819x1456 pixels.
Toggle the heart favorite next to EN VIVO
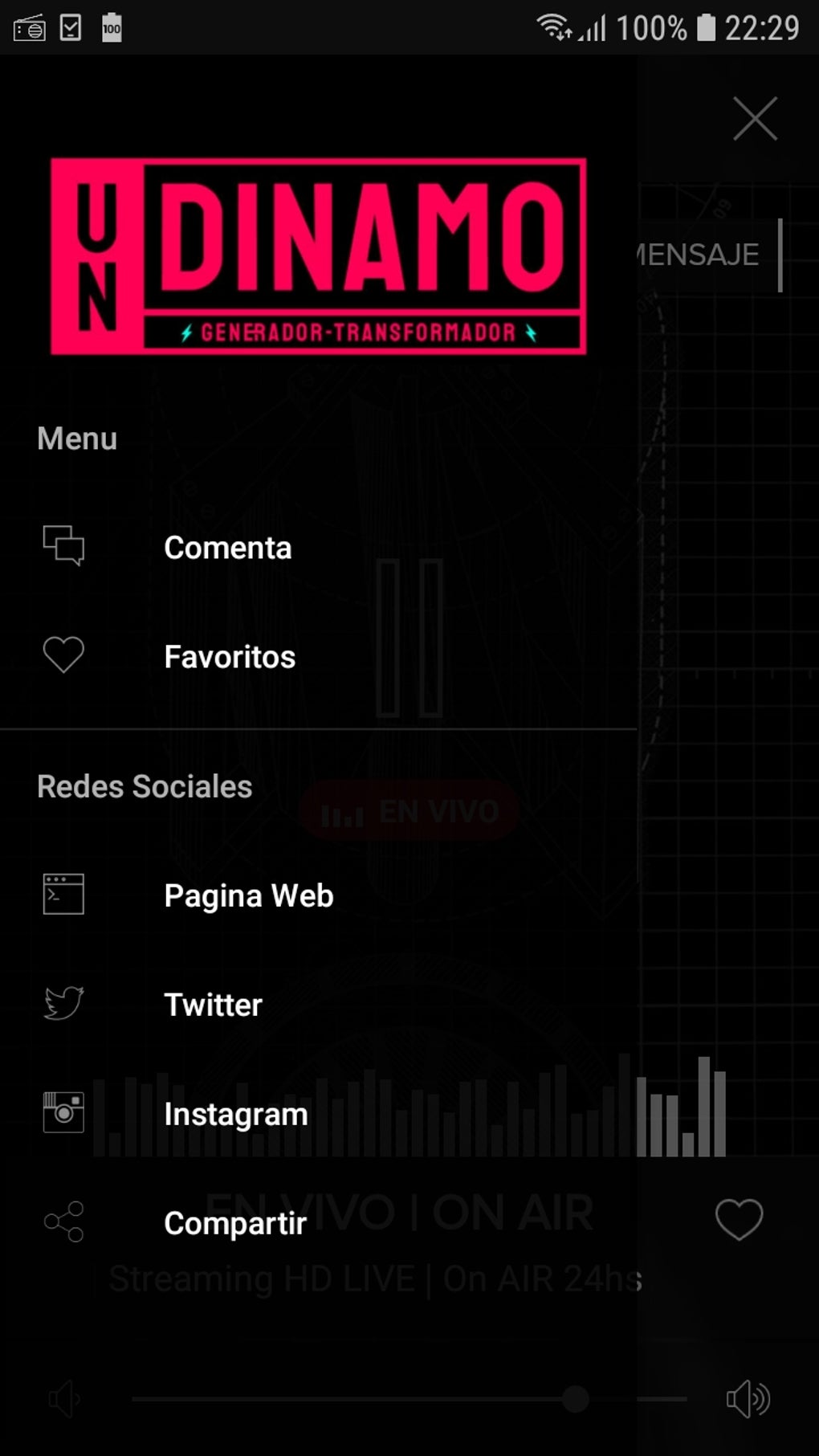pyautogui.click(x=739, y=1221)
